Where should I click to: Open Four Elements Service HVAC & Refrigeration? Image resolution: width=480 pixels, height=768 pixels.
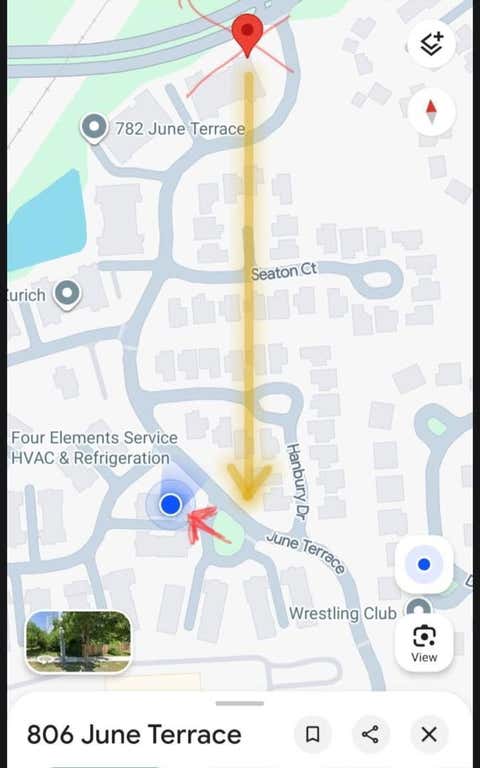94,448
